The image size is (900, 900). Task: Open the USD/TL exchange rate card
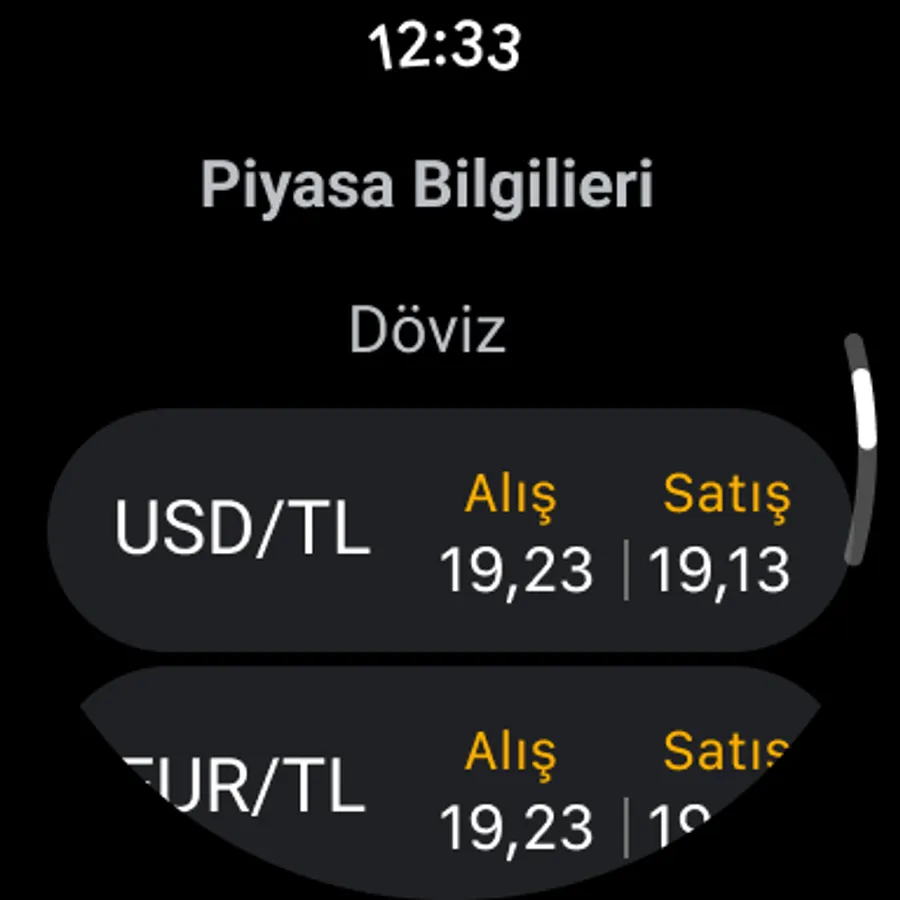450,530
